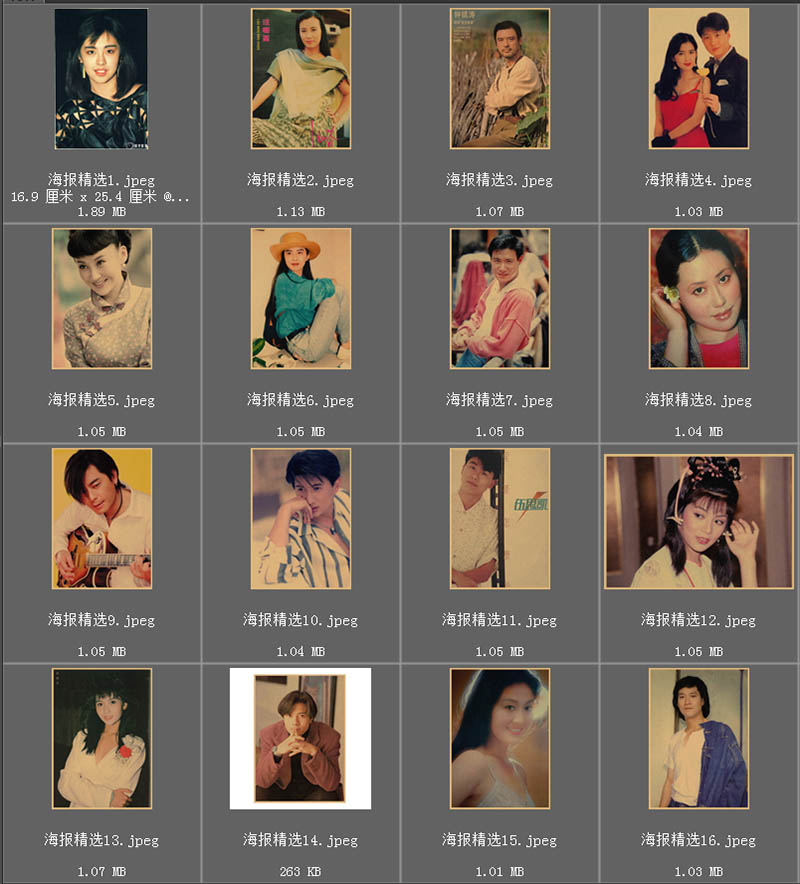Click the denim outfit poster 海报精选16.jpeg
This screenshot has height=884, width=800.
tap(697, 738)
